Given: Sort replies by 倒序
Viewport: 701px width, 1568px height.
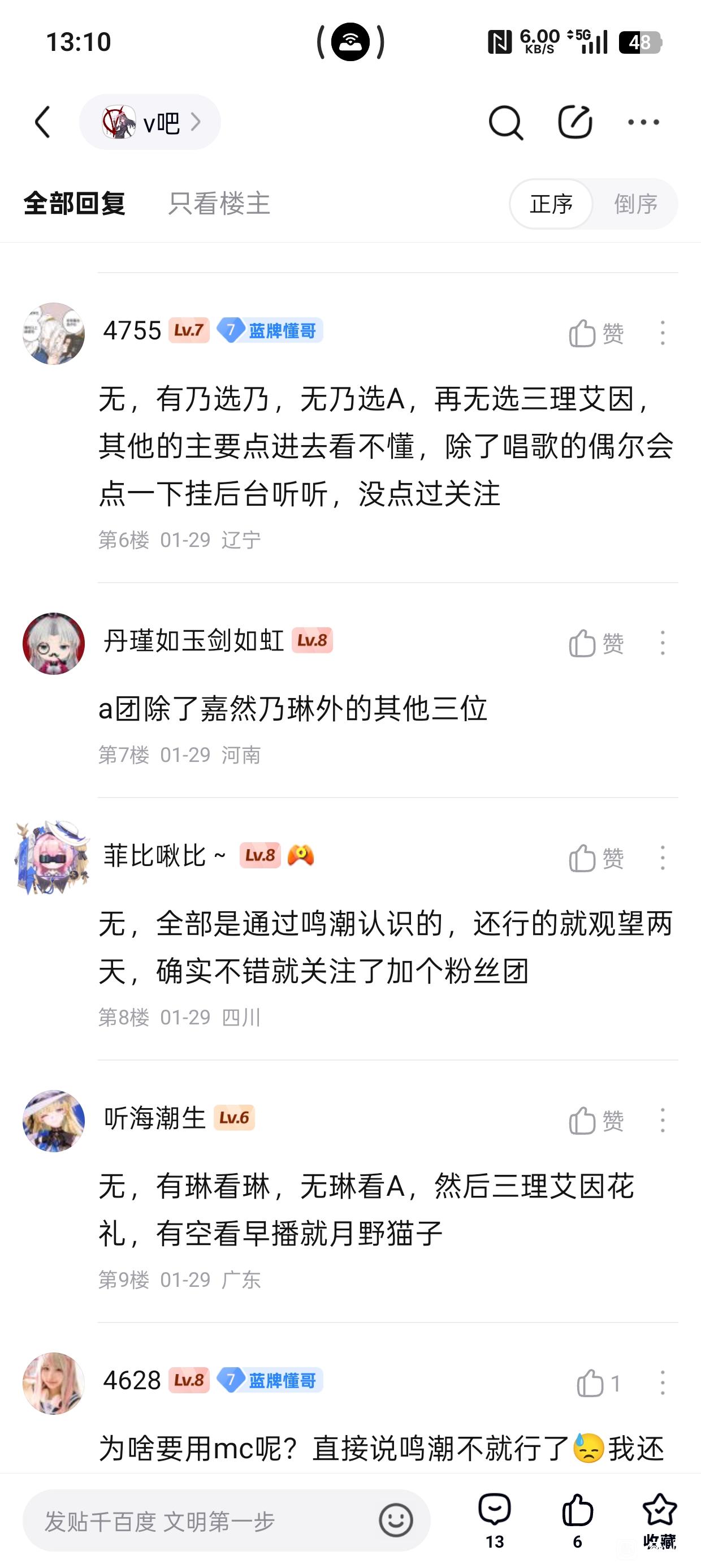Looking at the screenshot, I should (635, 204).
